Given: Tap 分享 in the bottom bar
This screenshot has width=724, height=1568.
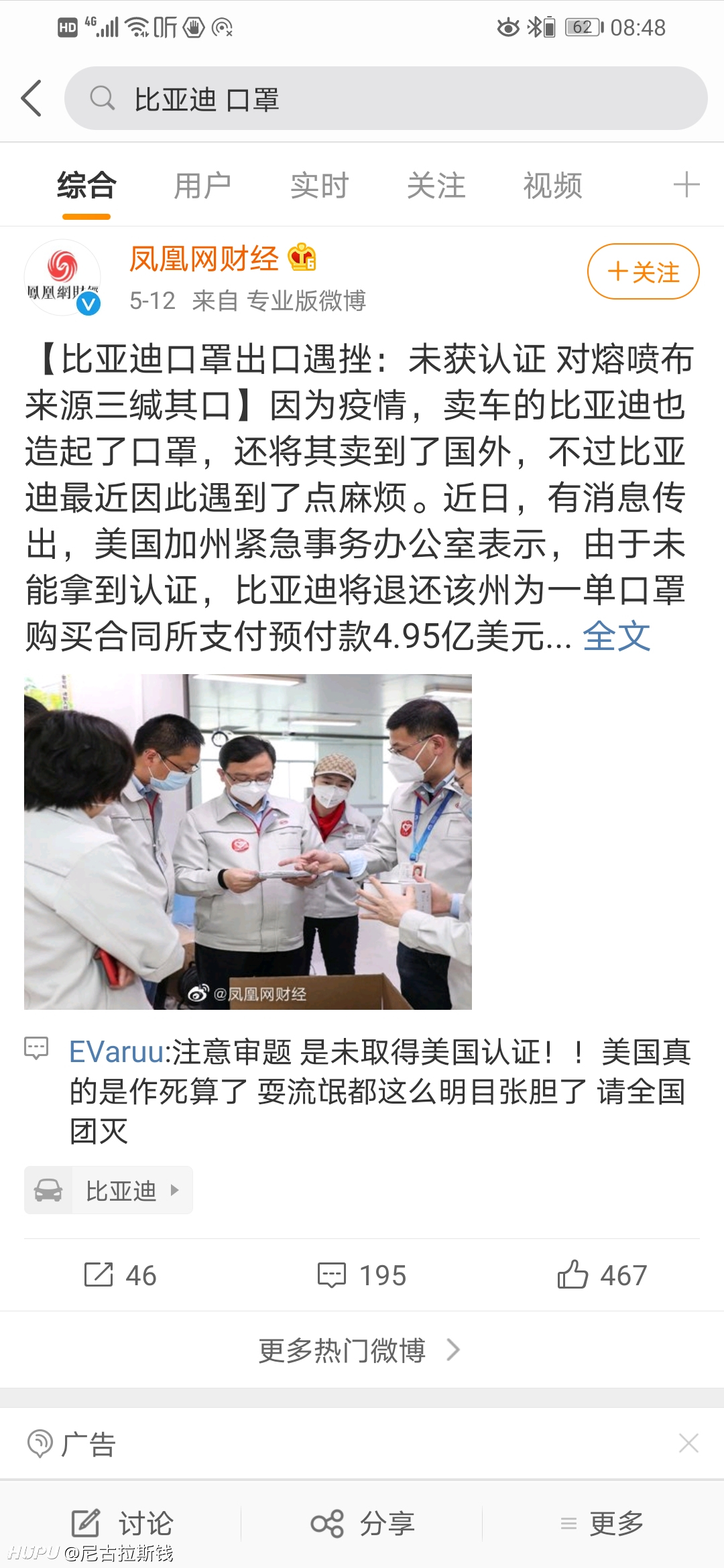Looking at the screenshot, I should point(363,1524).
